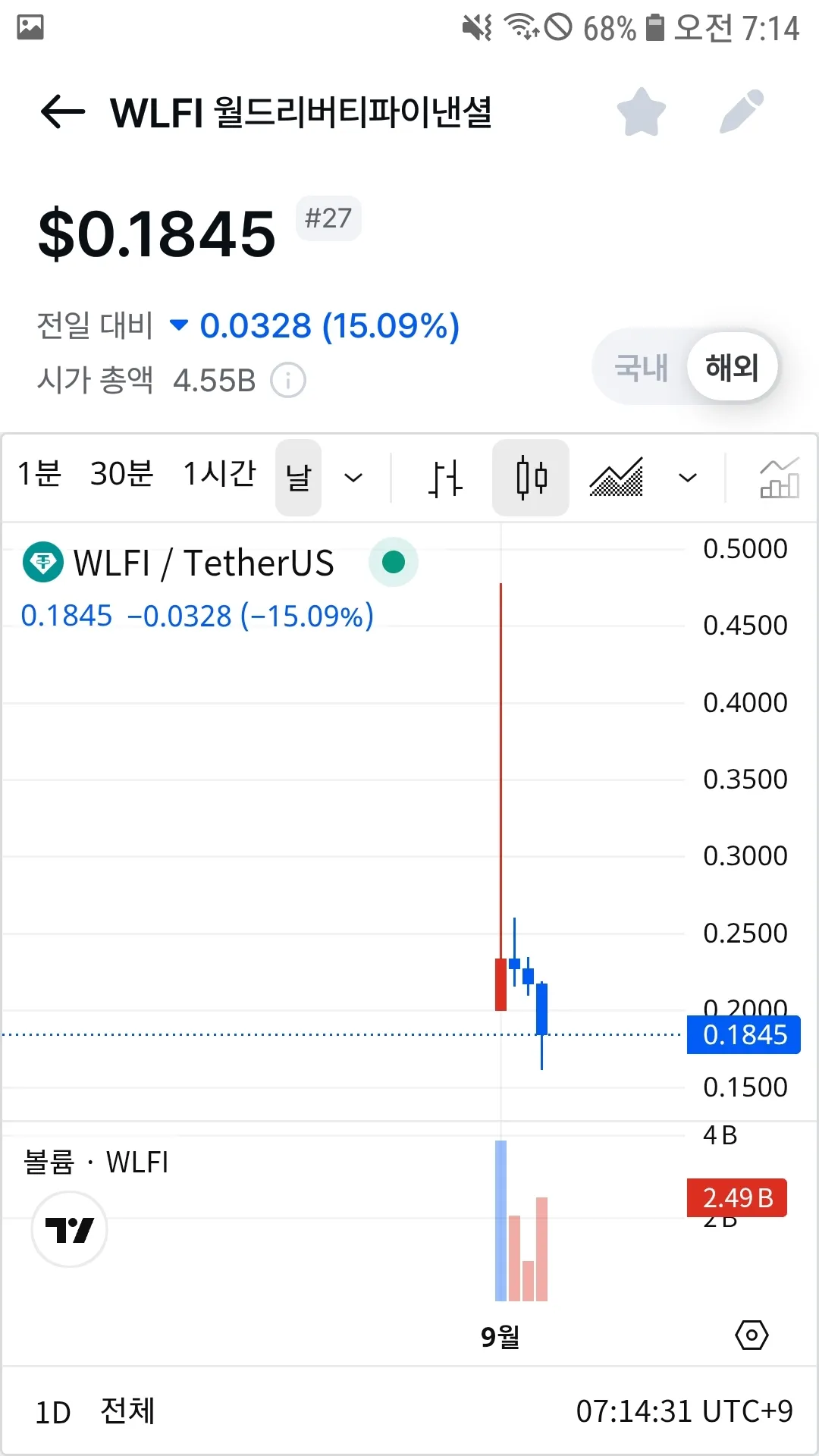This screenshot has width=819, height=1456.
Task: Switch to bar chart style
Action: click(x=444, y=478)
